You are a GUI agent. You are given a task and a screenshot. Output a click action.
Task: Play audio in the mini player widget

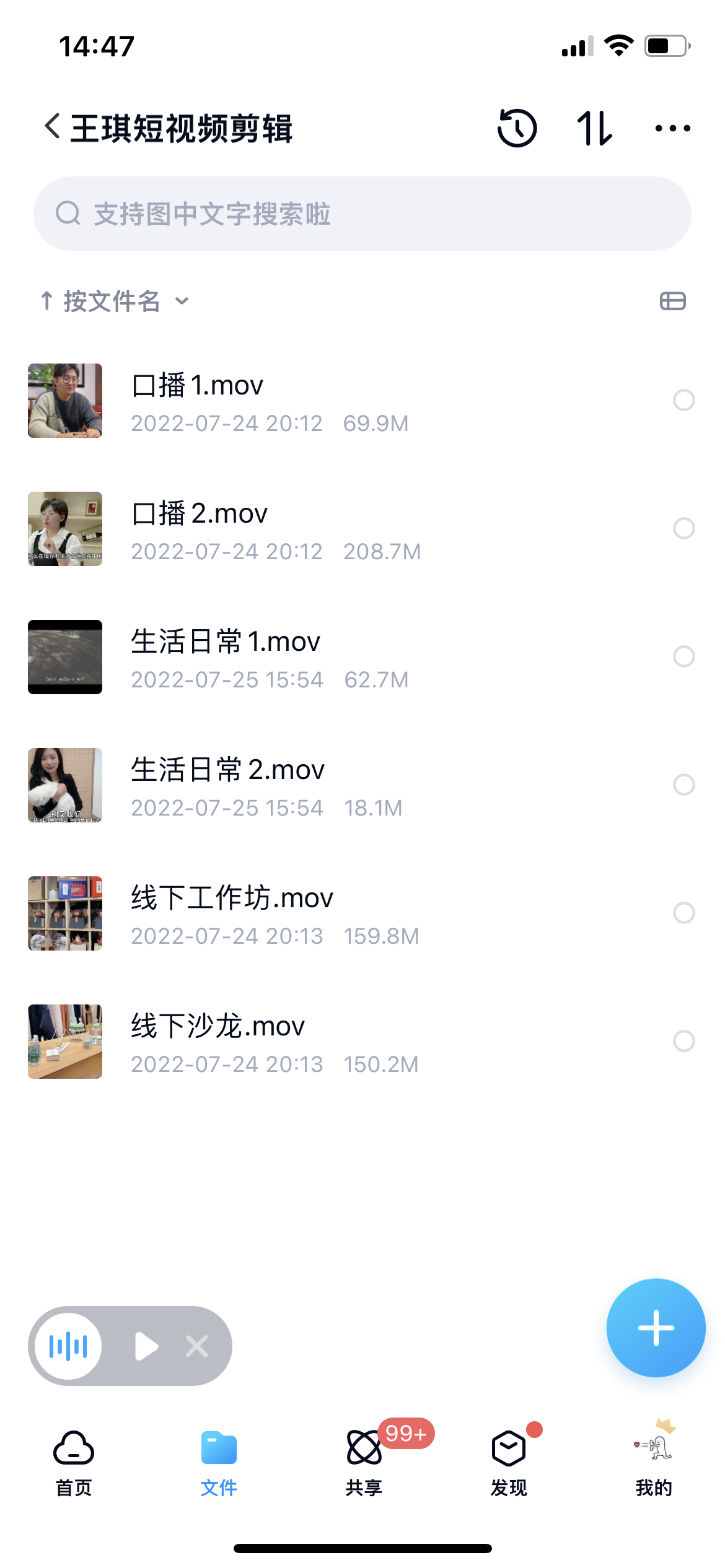tap(147, 1346)
